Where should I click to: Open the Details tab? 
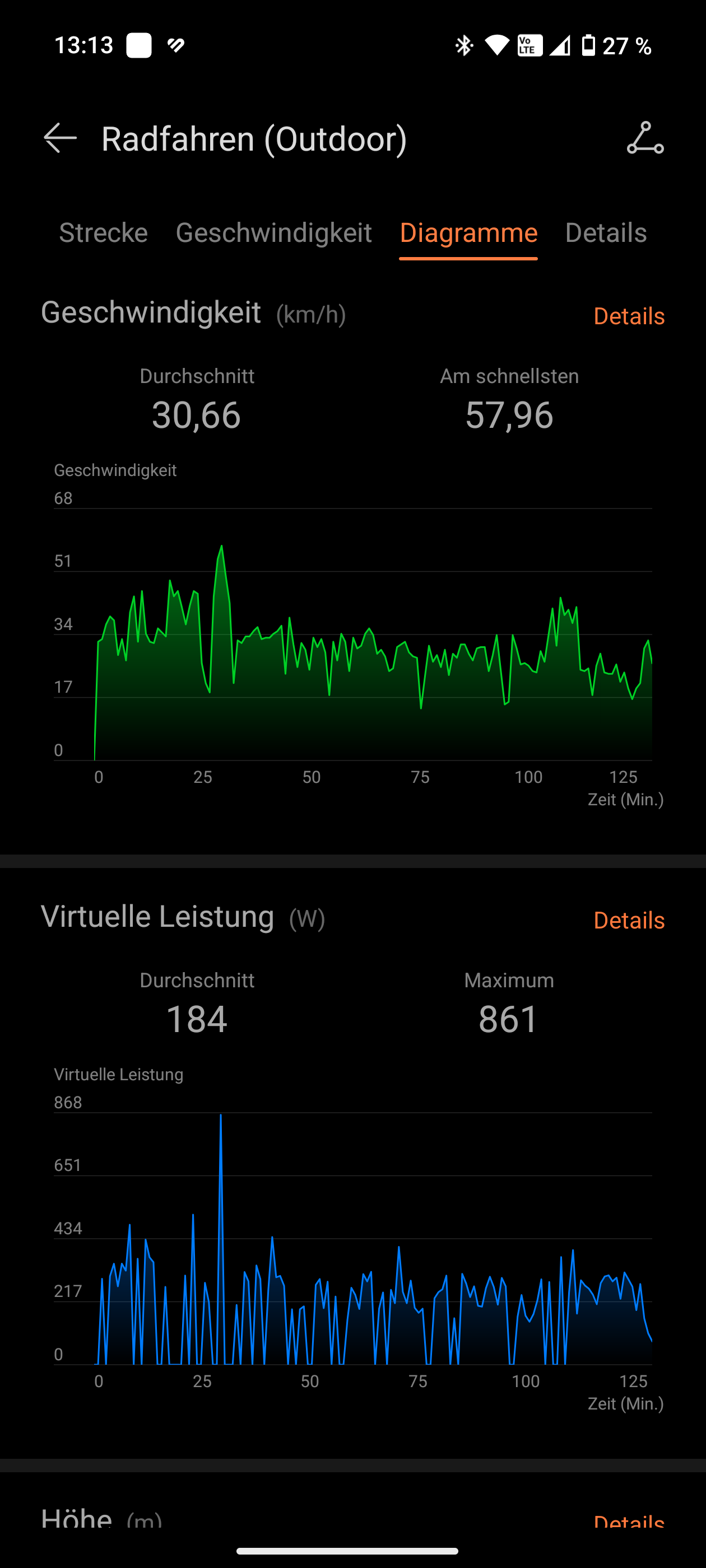pyautogui.click(x=606, y=232)
